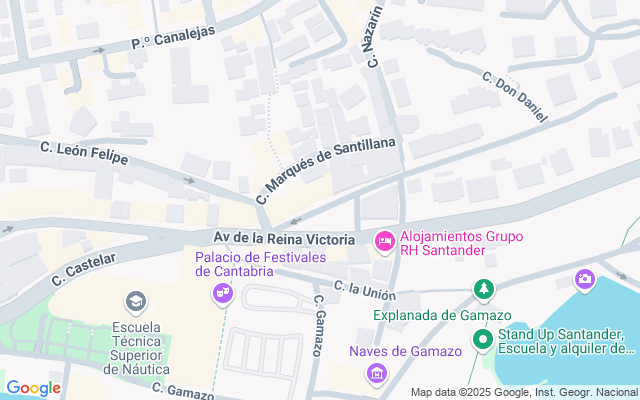Image resolution: width=640 pixels, height=400 pixels.
Task: Tap the camera photo spot pin
Action: pos(585,279)
